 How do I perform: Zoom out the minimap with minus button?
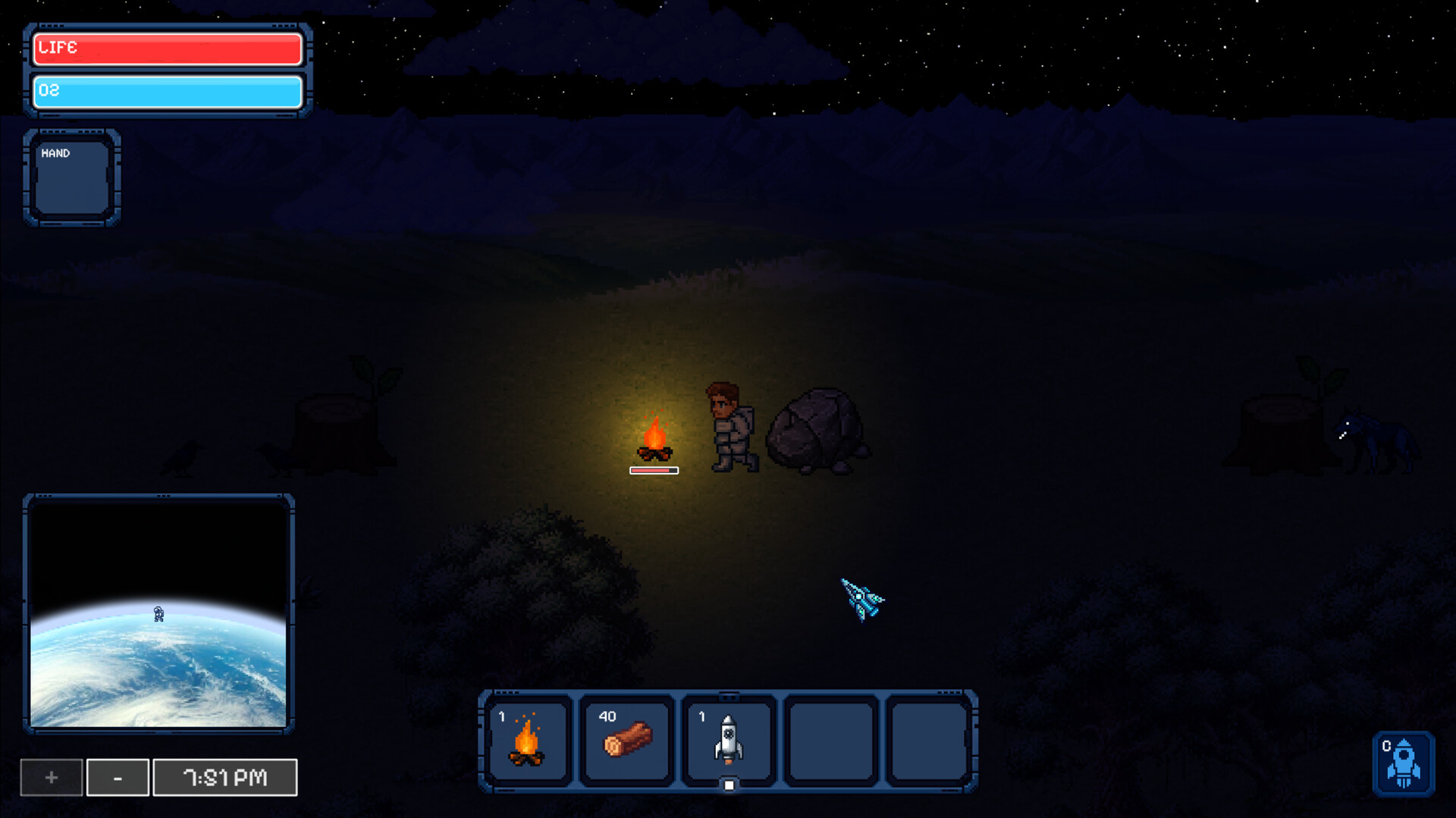(118, 778)
